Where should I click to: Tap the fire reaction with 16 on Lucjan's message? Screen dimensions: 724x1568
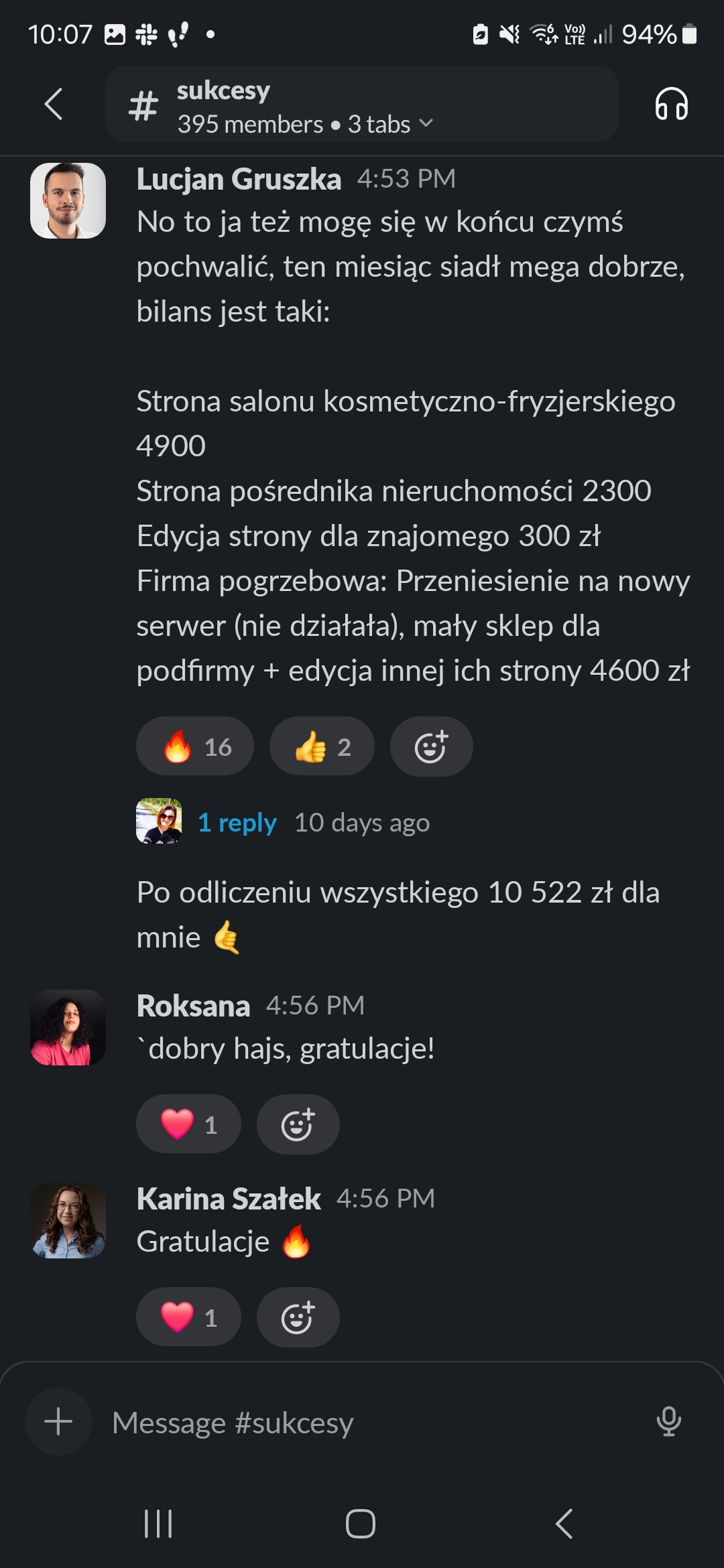(195, 746)
